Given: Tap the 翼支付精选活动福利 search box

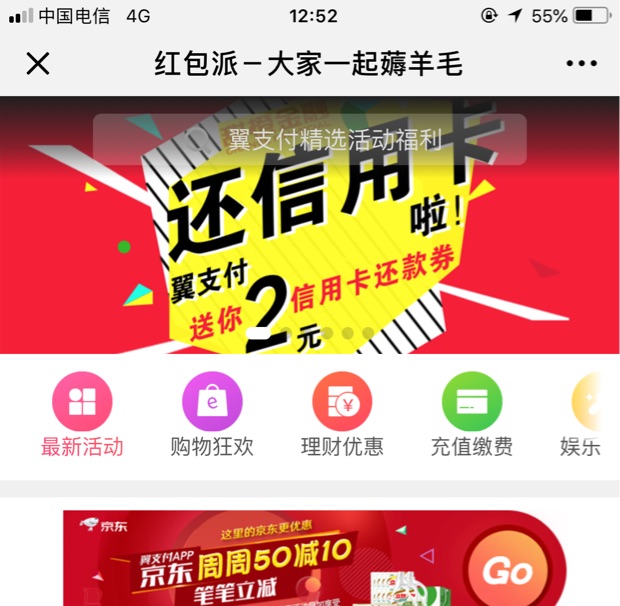Looking at the screenshot, I should click(x=309, y=139).
